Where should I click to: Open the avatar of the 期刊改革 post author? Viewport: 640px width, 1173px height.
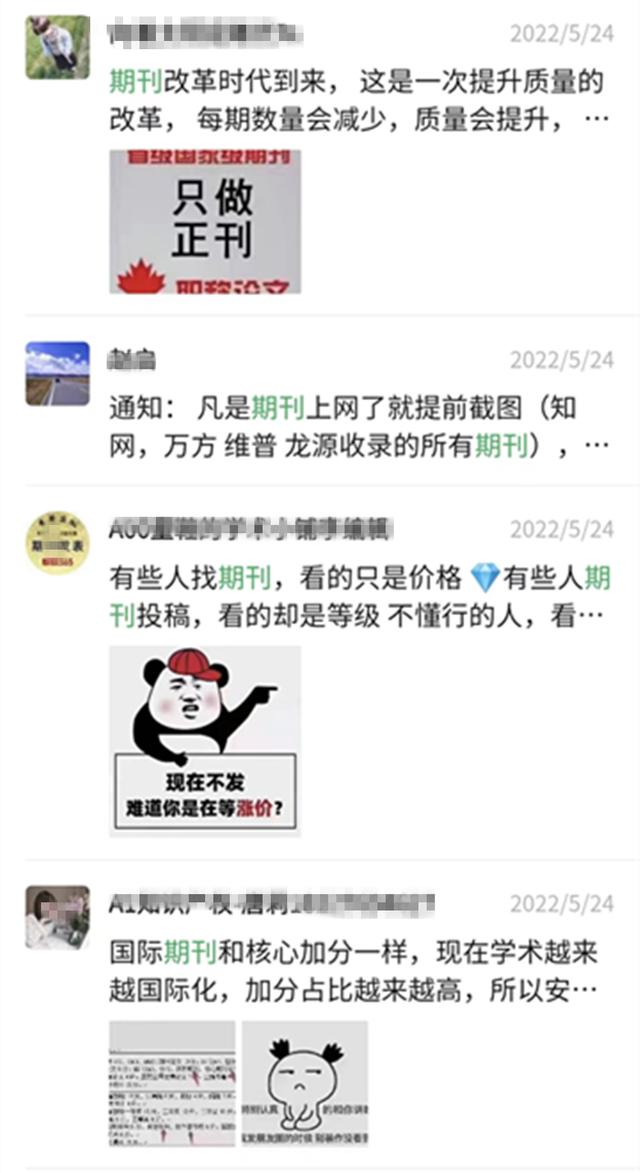pos(57,47)
